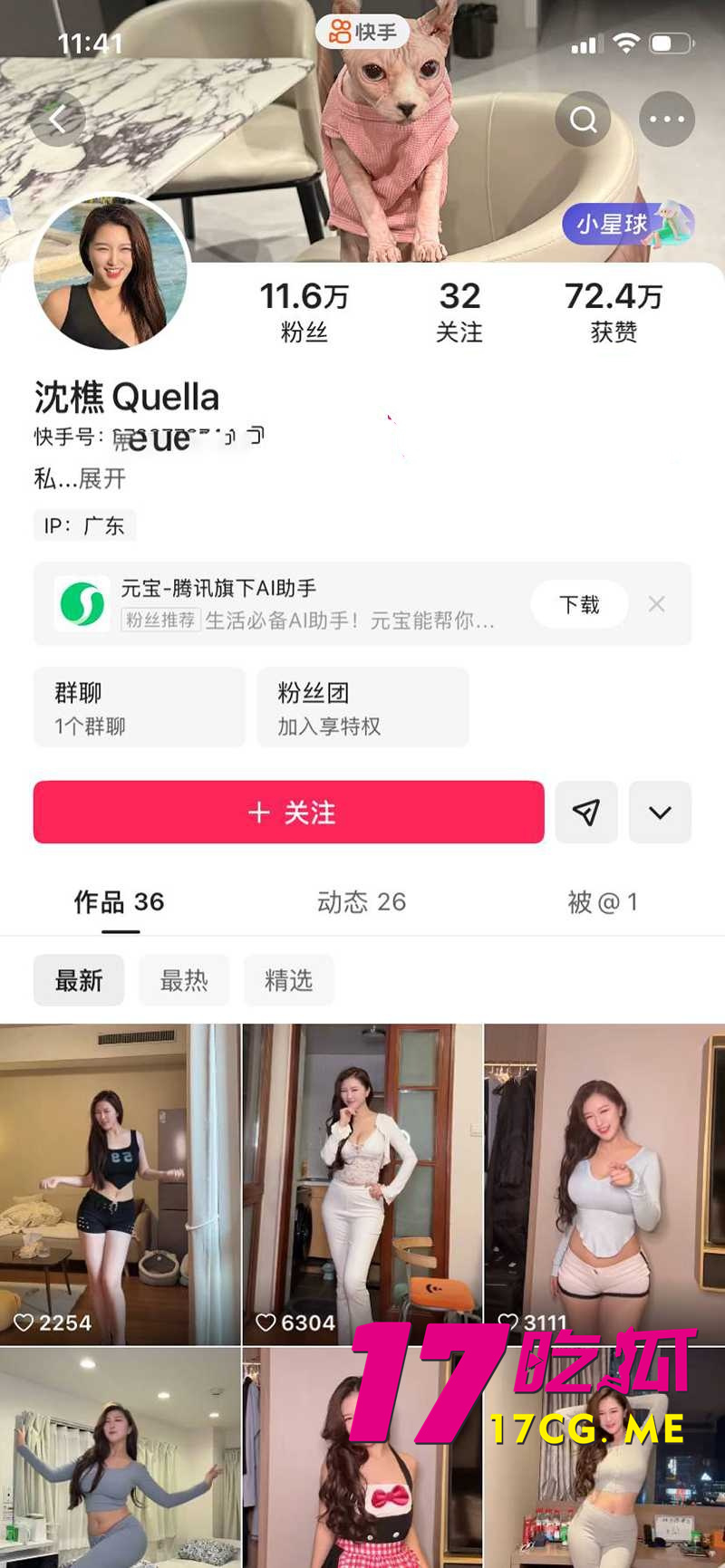Switch to the 动态 26 tab
This screenshot has width=725, height=1568.
pyautogui.click(x=362, y=901)
